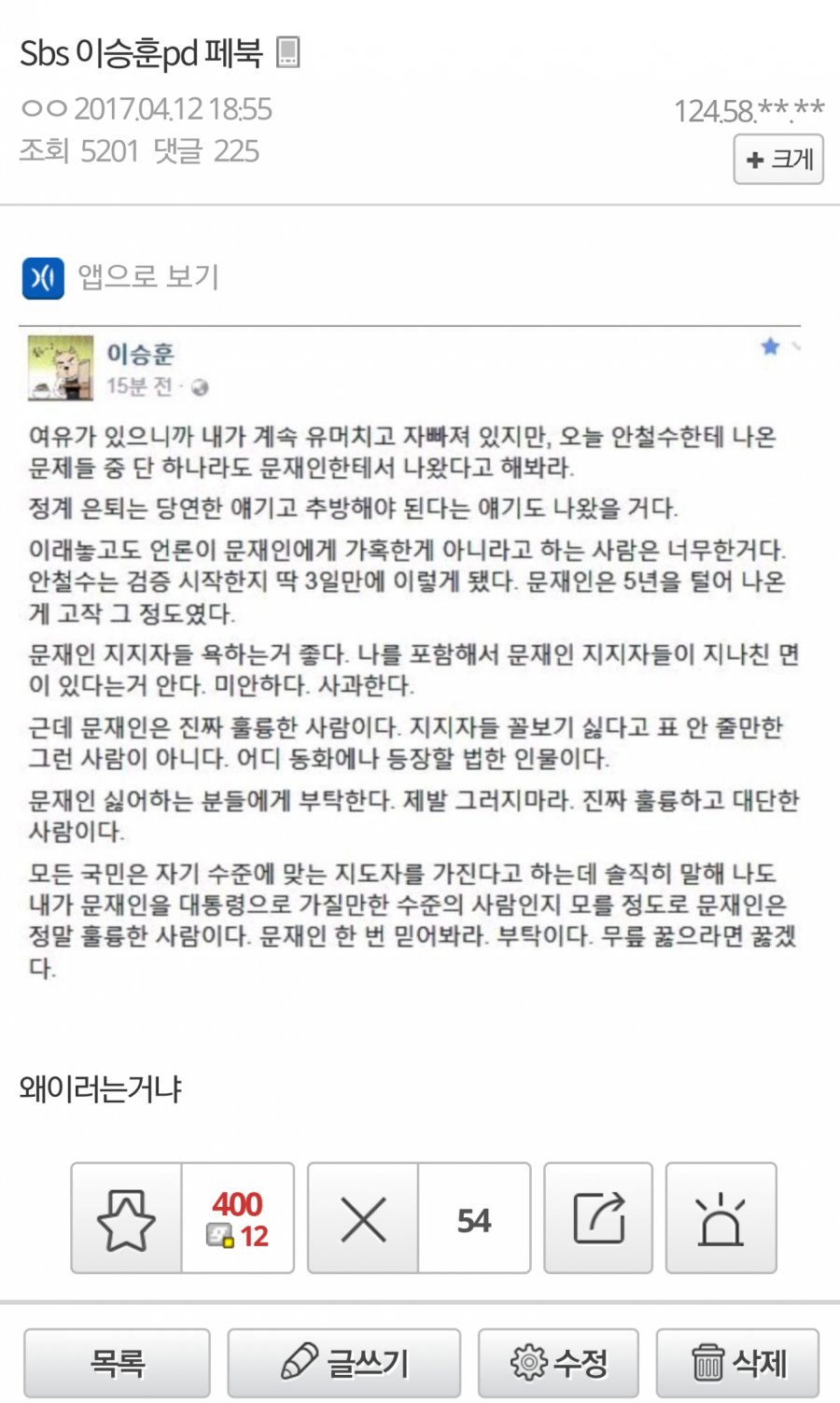Open the embedded Facebook post screenshot

point(411,655)
